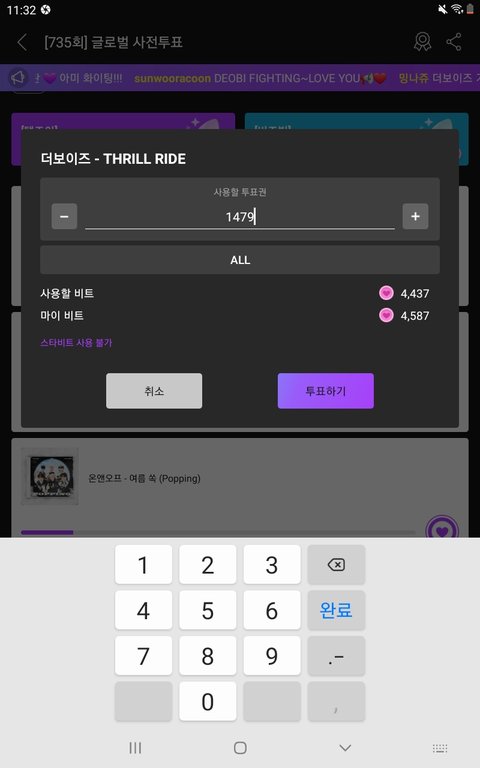
Task: Share the pre-vote page
Action: point(454,42)
